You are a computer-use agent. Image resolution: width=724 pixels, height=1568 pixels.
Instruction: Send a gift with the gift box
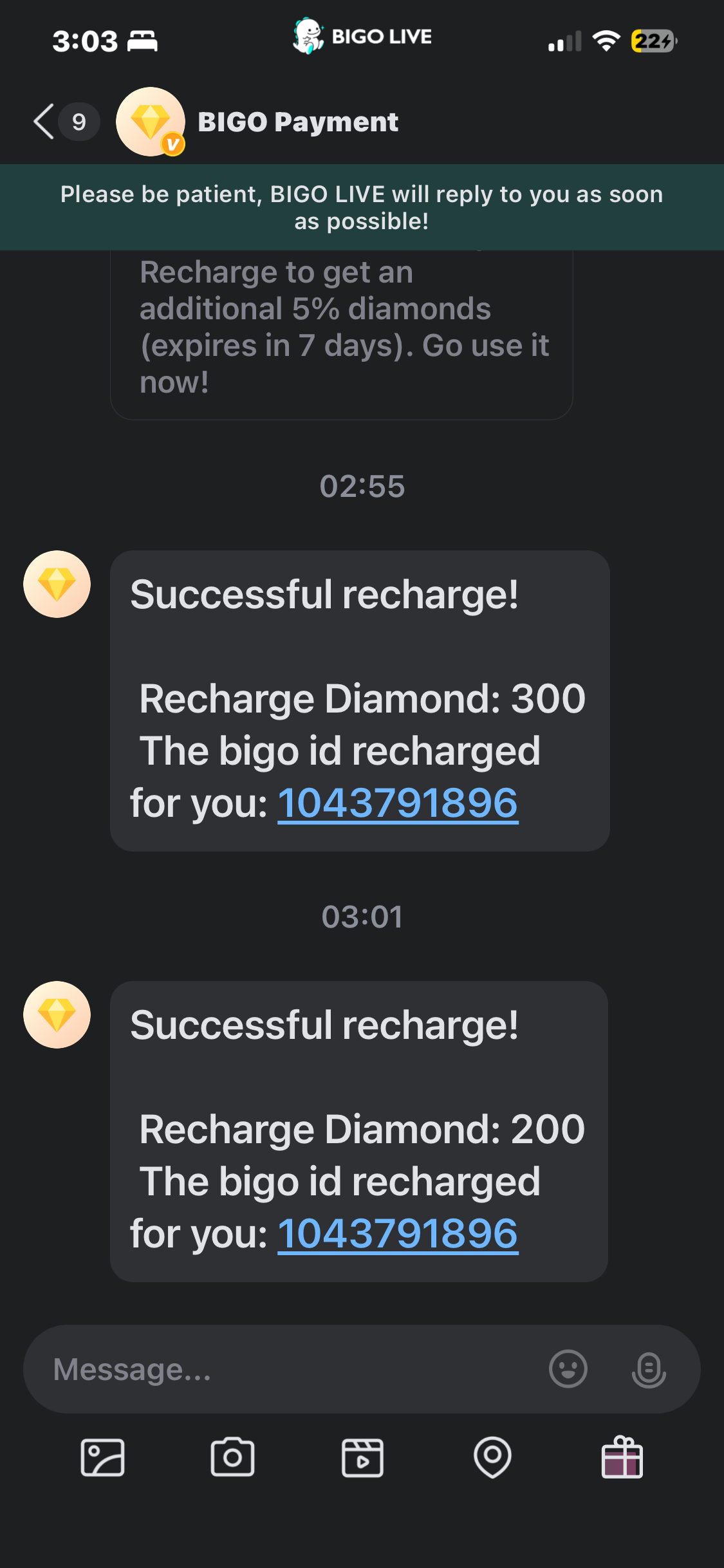pos(622,1457)
